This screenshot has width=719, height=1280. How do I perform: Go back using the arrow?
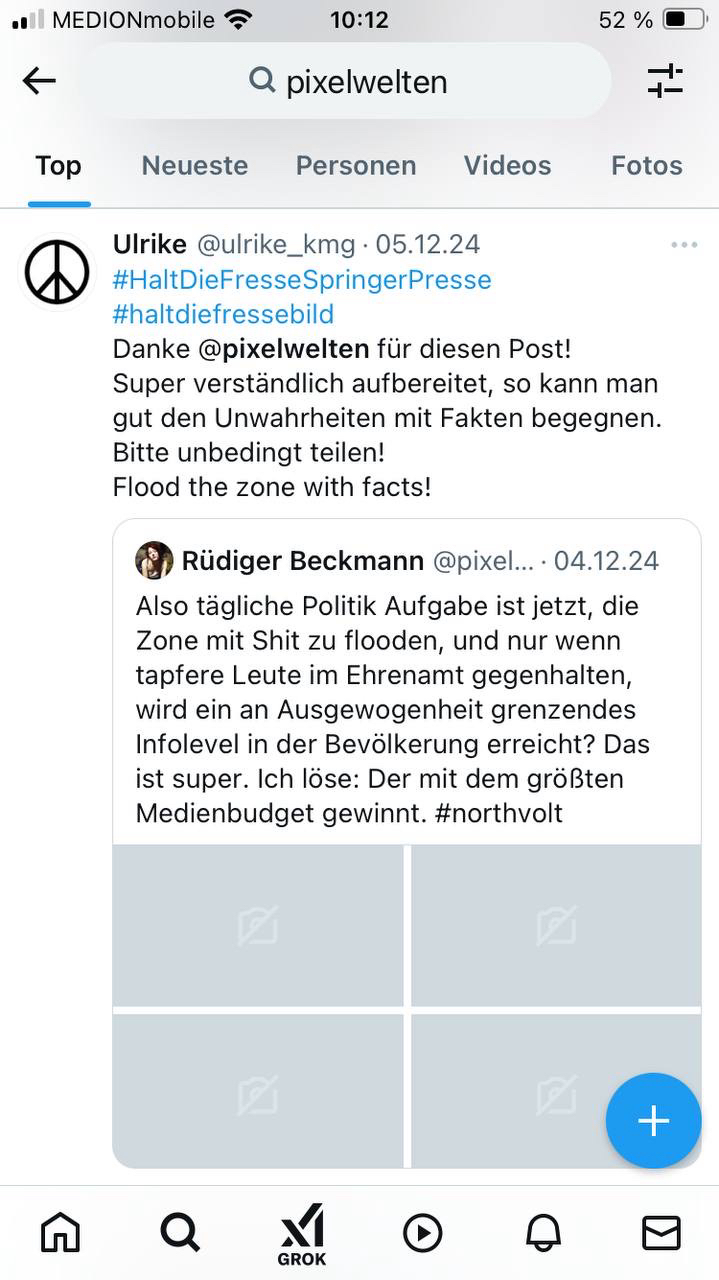click(x=39, y=81)
